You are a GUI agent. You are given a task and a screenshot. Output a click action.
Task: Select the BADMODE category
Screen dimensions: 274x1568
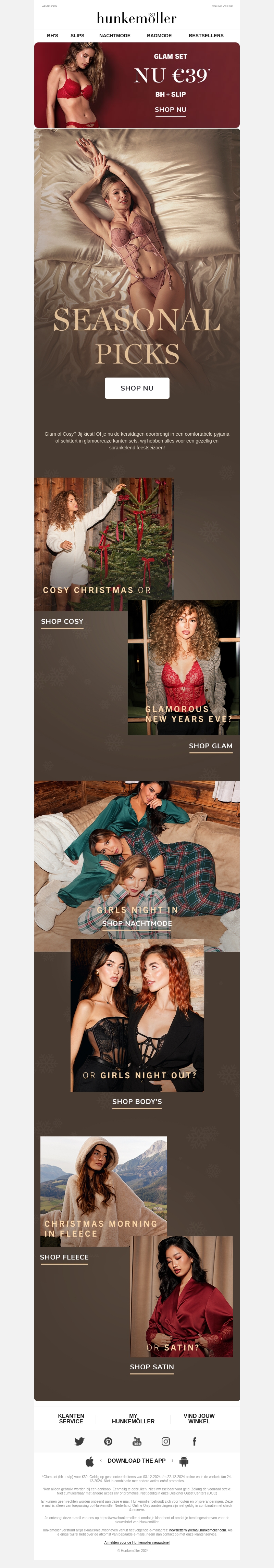(159, 36)
